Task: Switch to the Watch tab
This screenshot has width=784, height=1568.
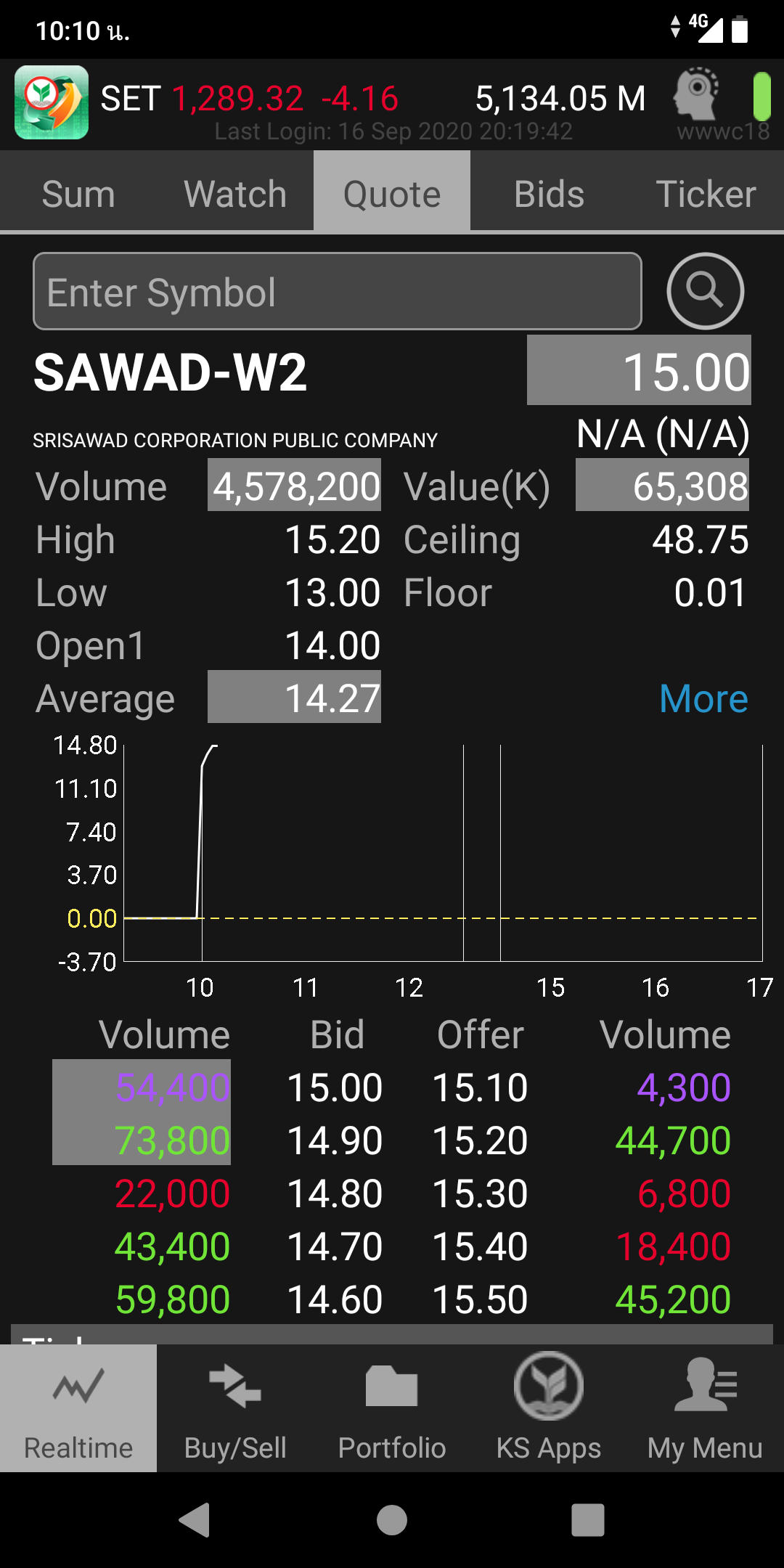Action: tap(235, 194)
